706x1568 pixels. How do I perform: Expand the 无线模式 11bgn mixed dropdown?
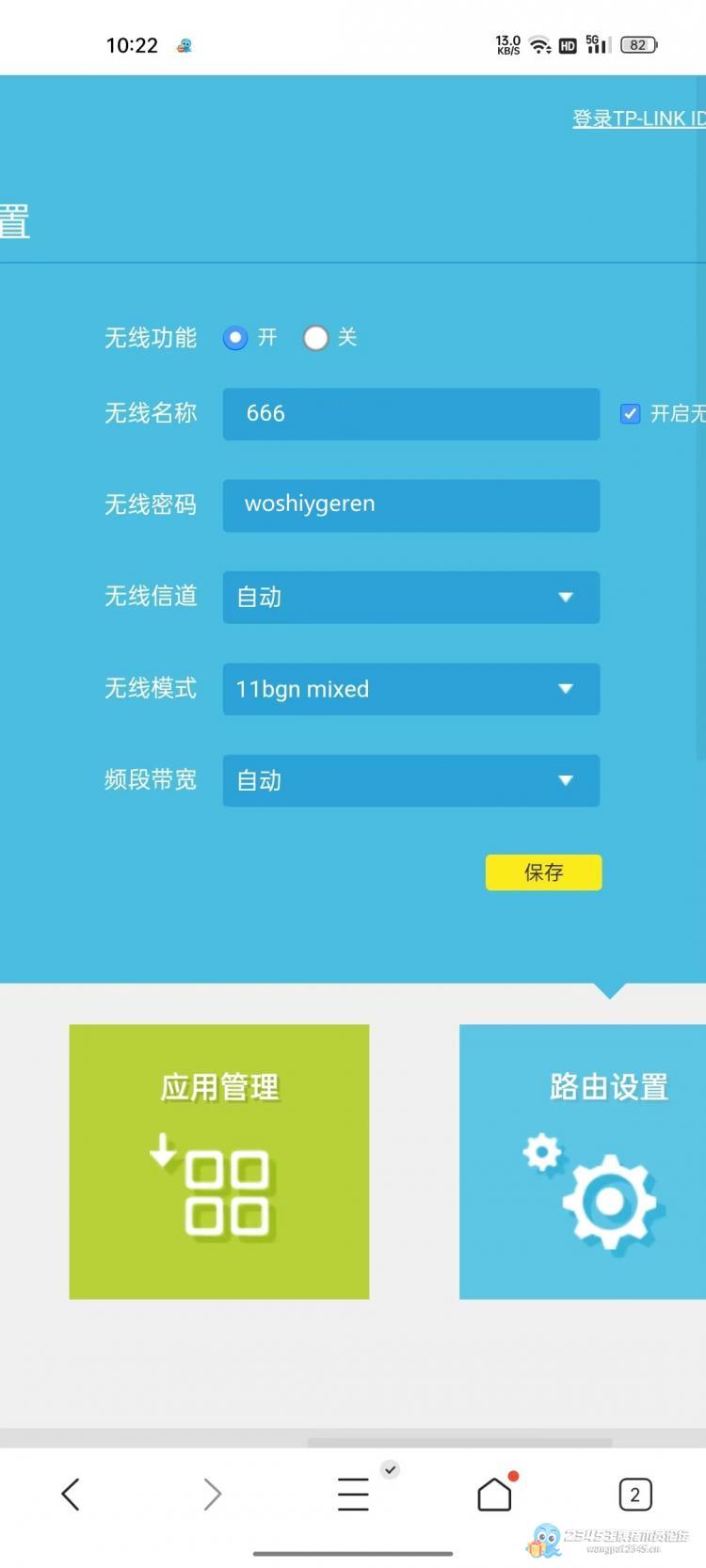click(410, 689)
